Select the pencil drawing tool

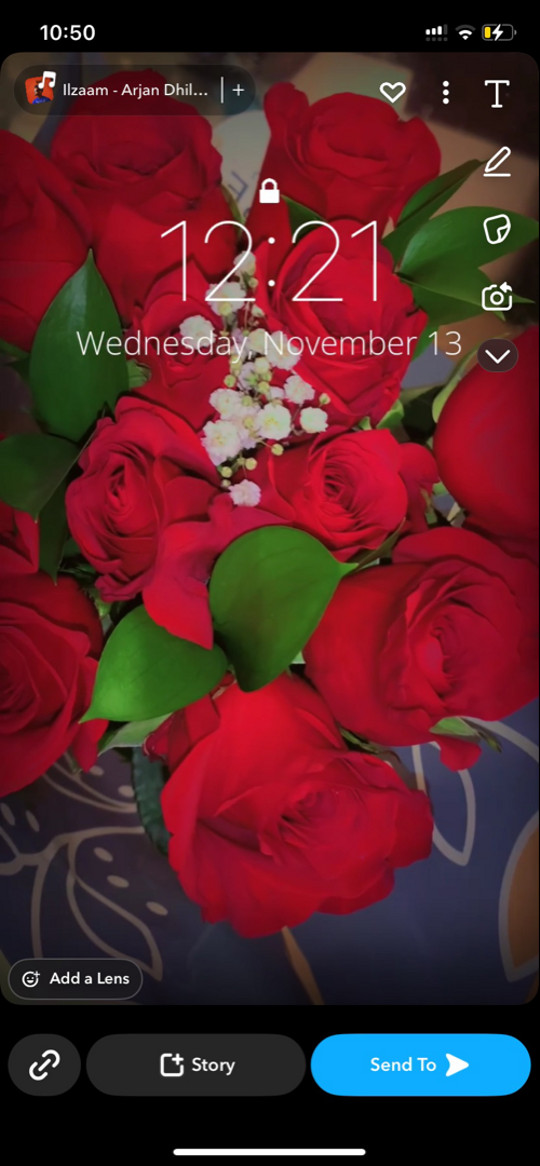[497, 162]
